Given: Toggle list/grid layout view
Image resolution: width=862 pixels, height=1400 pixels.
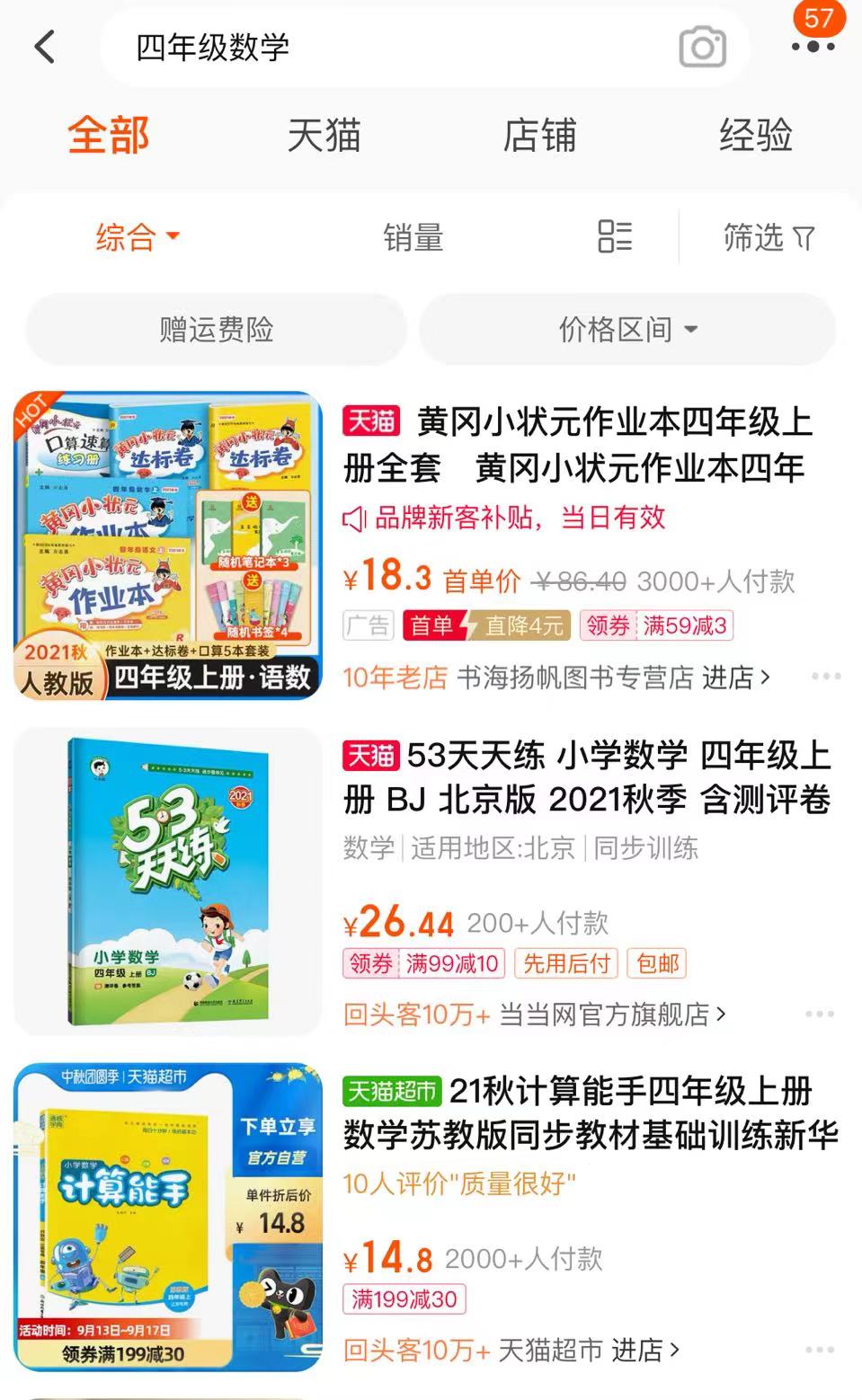Looking at the screenshot, I should point(615,237).
